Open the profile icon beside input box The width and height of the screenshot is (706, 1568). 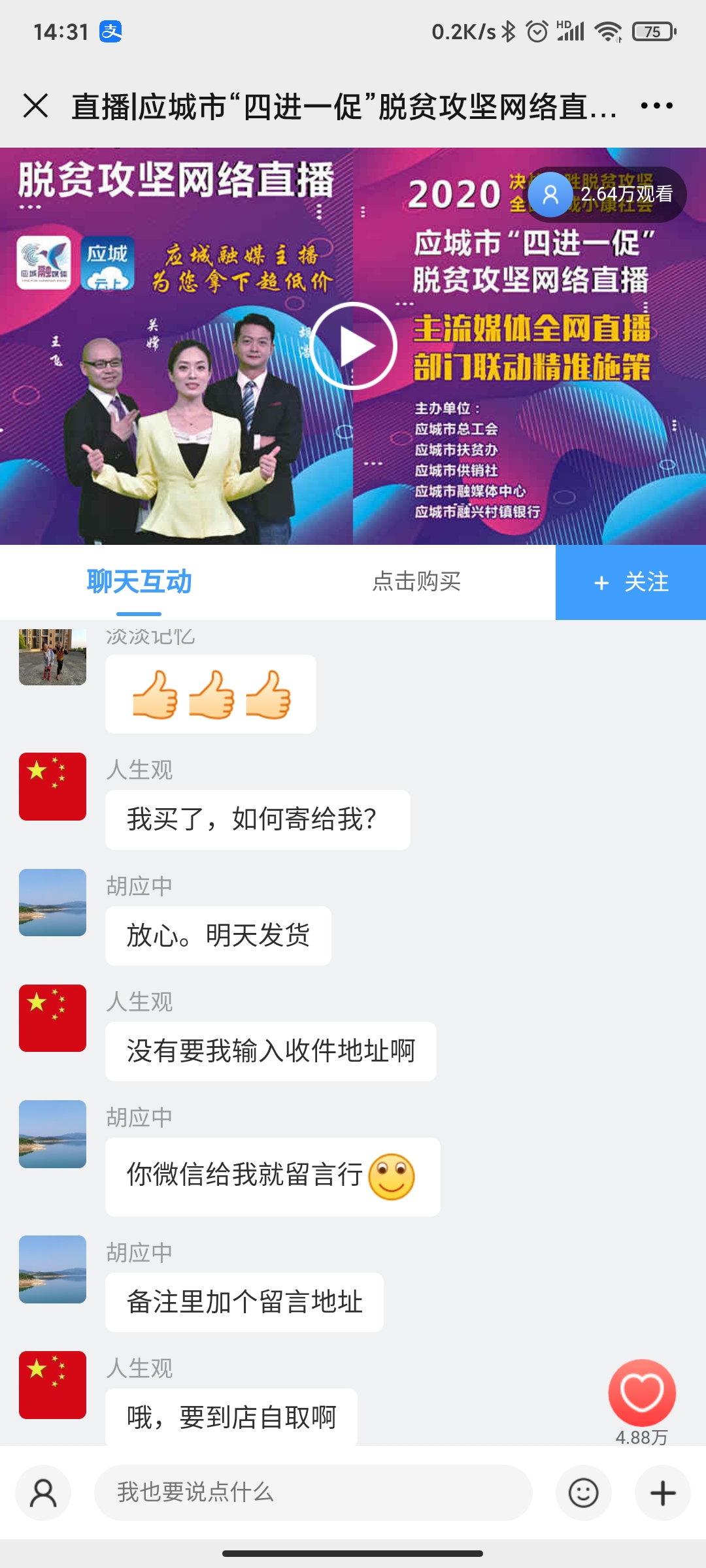tap(44, 1493)
